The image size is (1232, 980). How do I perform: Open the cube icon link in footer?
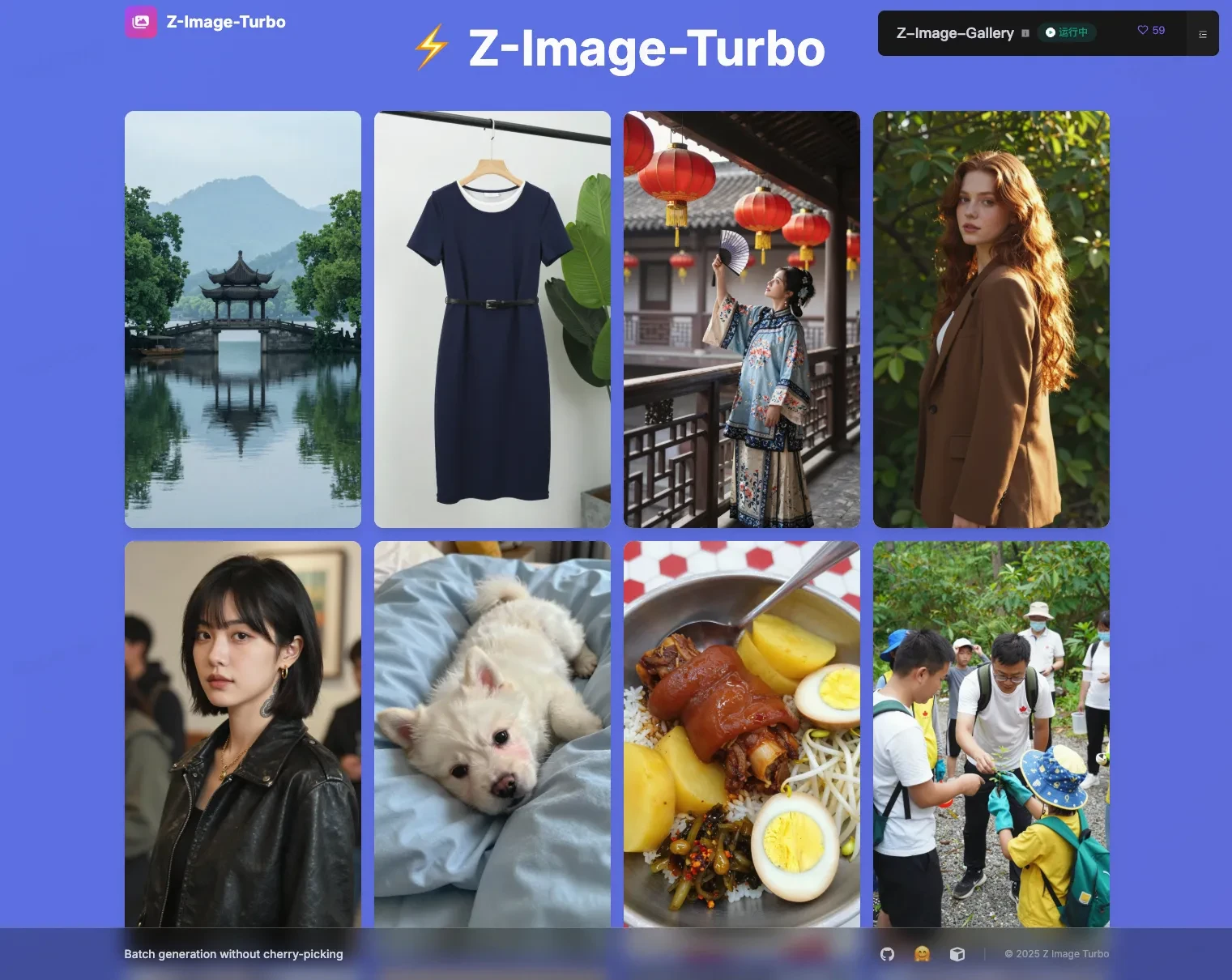pyautogui.click(x=957, y=954)
